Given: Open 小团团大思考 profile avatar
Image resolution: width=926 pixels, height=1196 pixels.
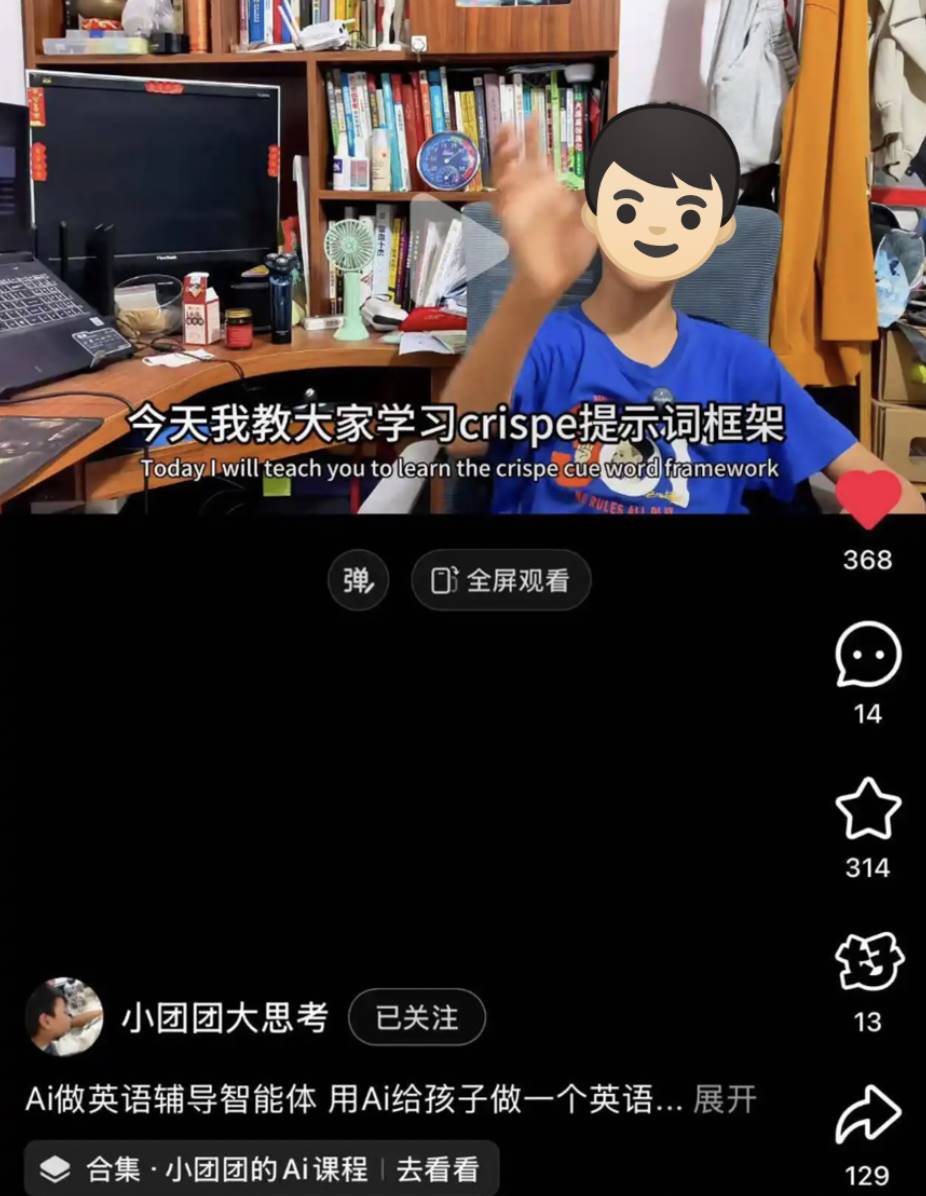Looking at the screenshot, I should pos(64,1017).
